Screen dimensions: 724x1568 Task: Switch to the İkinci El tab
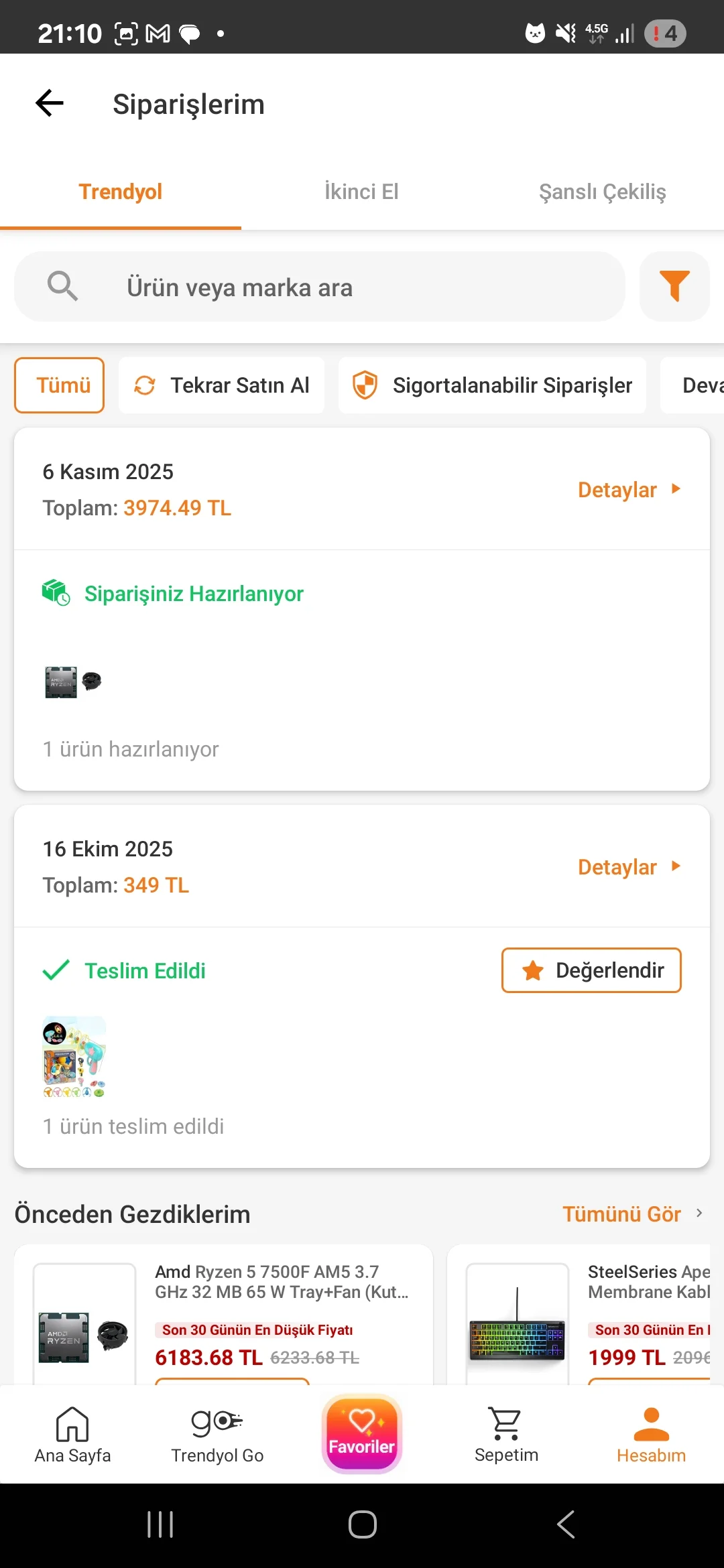tap(361, 192)
